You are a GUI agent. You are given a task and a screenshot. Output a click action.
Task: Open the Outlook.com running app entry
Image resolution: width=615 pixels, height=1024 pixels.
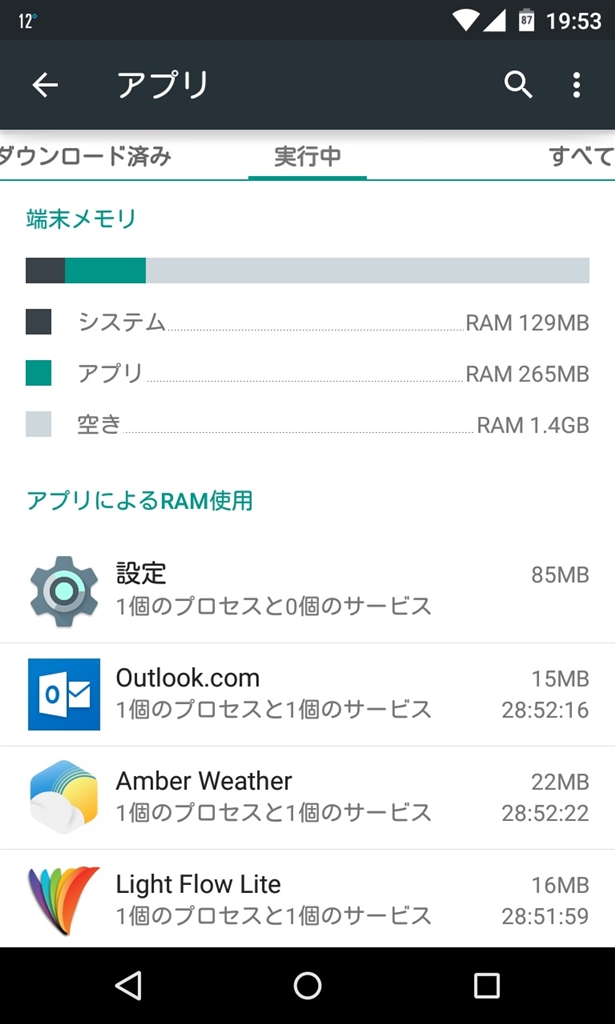point(307,694)
